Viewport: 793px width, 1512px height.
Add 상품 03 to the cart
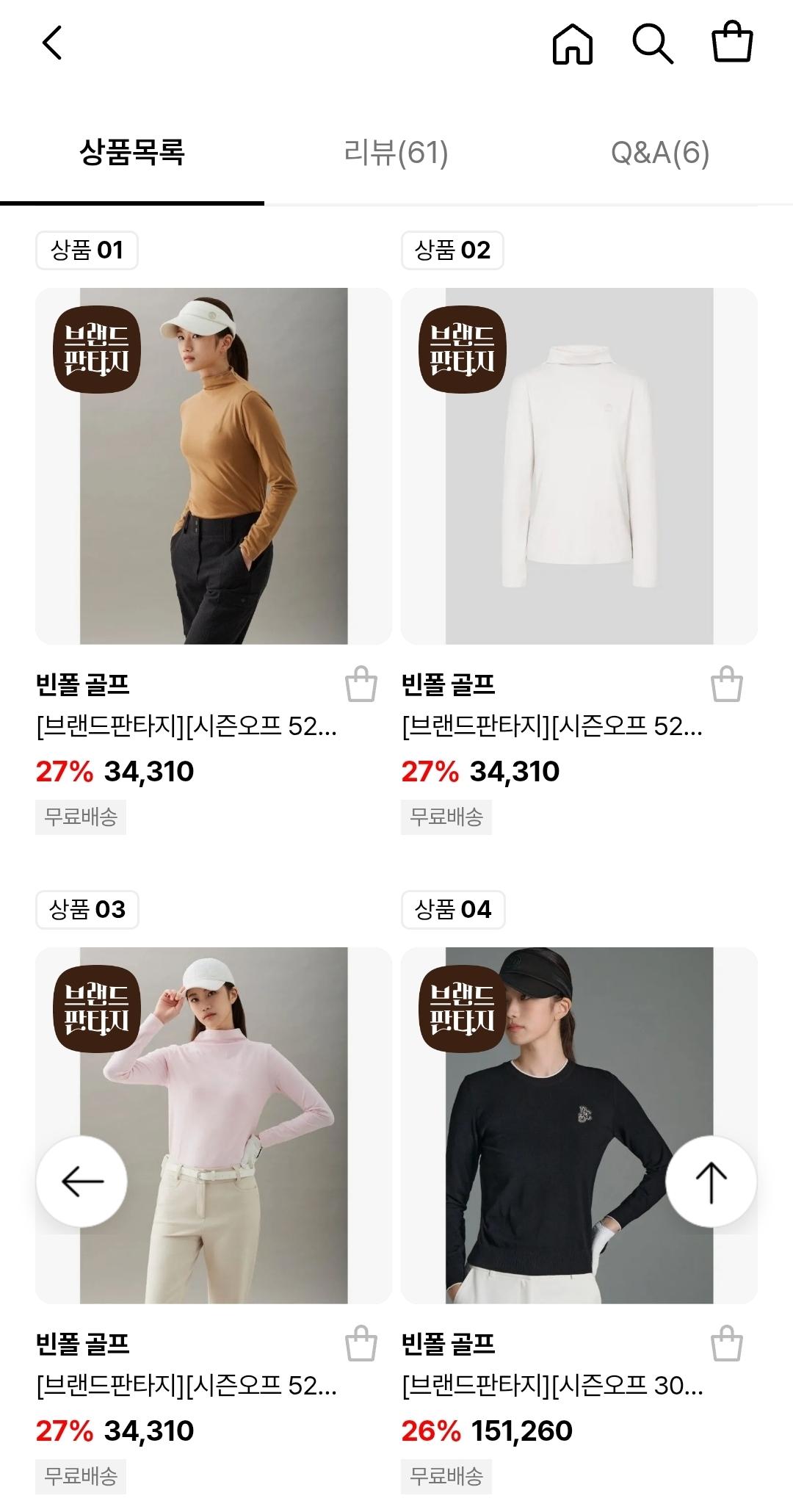point(361,1344)
